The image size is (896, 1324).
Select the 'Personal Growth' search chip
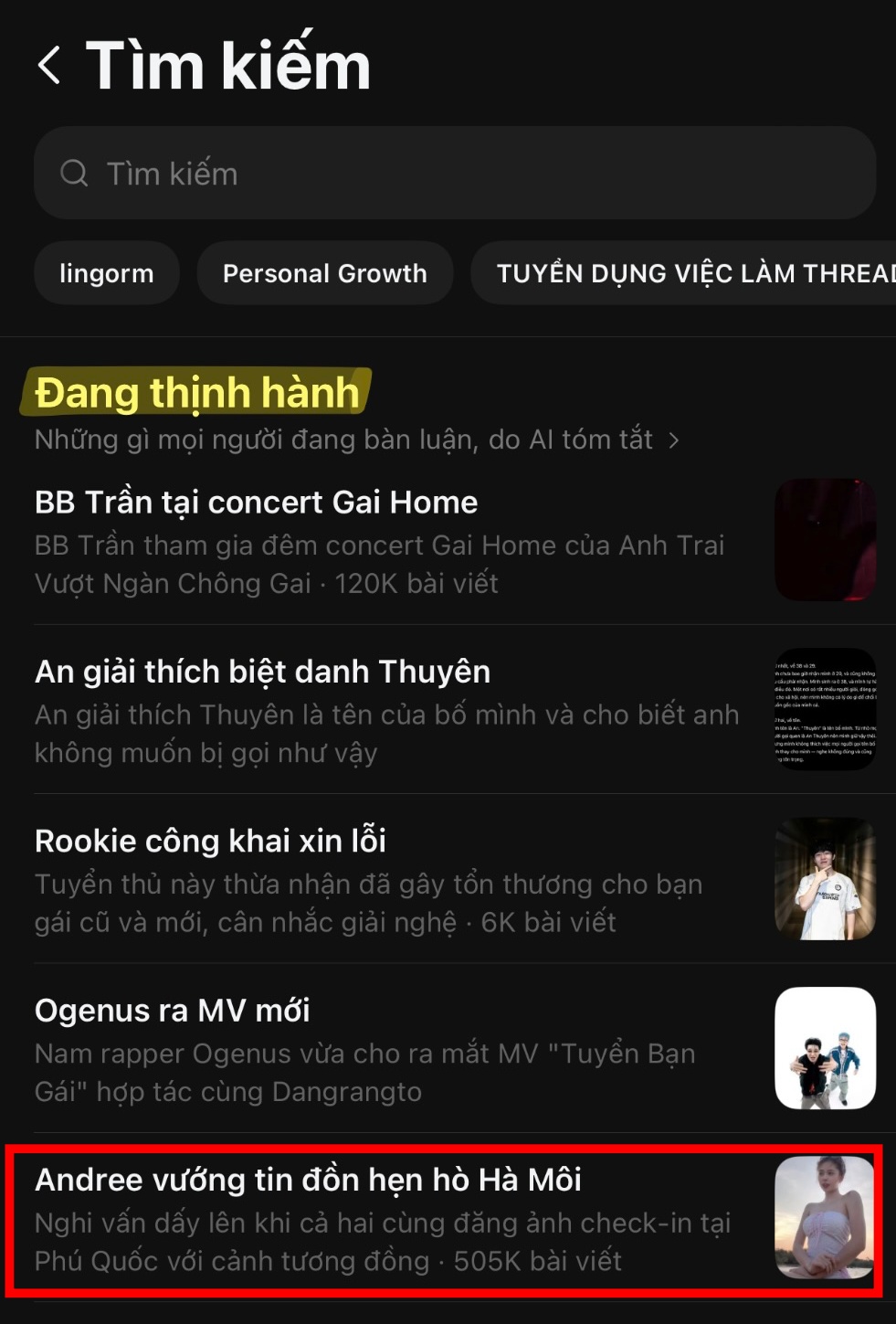coord(324,272)
